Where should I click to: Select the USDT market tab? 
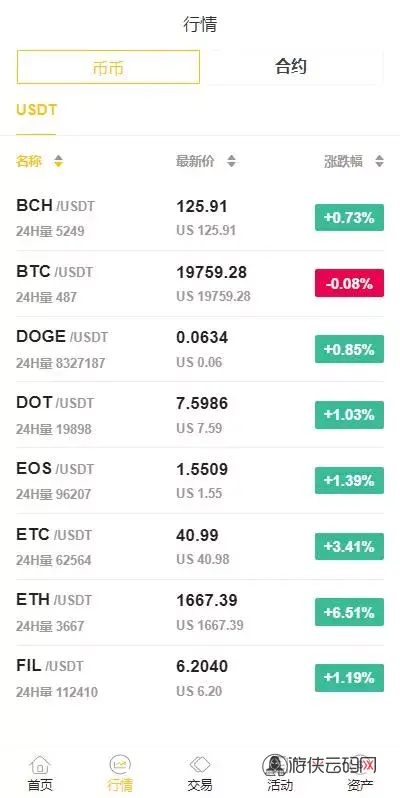pos(36,110)
